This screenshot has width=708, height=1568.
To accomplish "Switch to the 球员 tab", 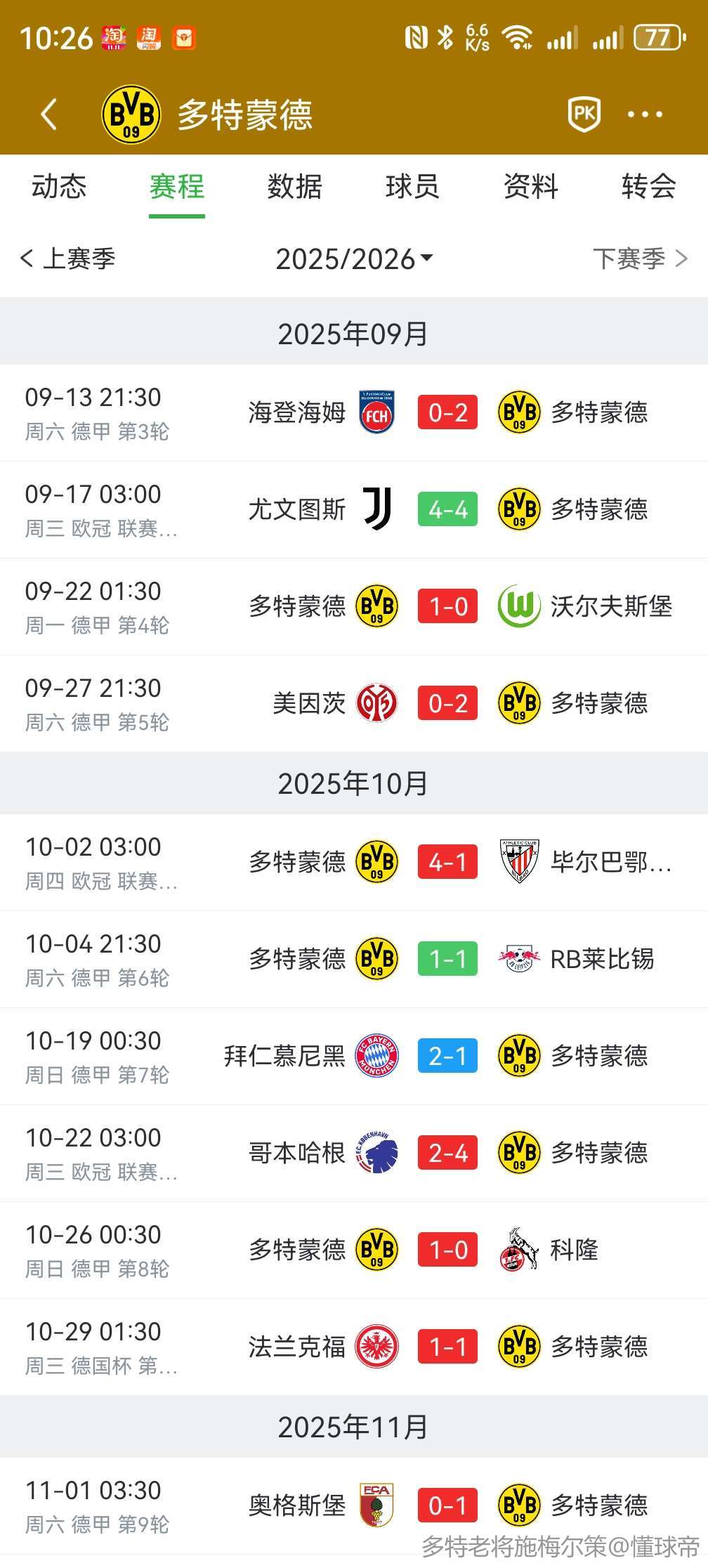I will (x=412, y=187).
